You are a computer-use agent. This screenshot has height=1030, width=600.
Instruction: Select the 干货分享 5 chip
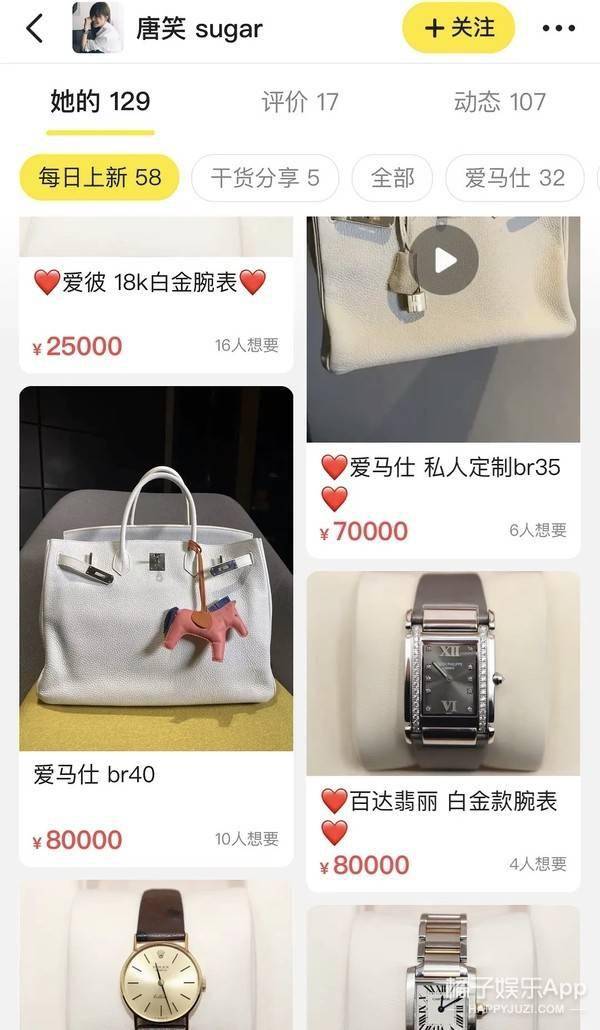tap(265, 178)
